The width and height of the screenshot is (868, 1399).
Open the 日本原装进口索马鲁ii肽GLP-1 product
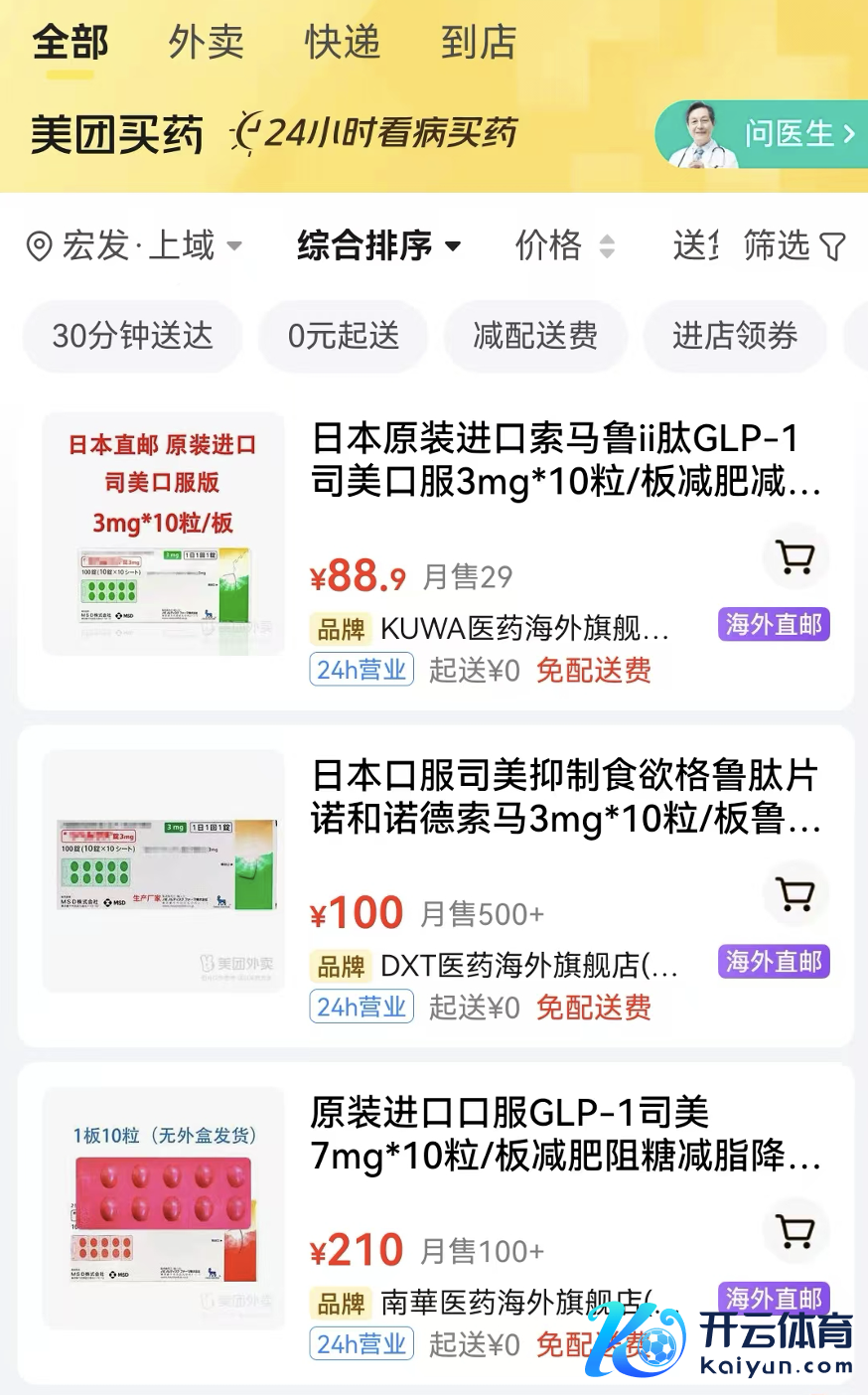(x=565, y=459)
